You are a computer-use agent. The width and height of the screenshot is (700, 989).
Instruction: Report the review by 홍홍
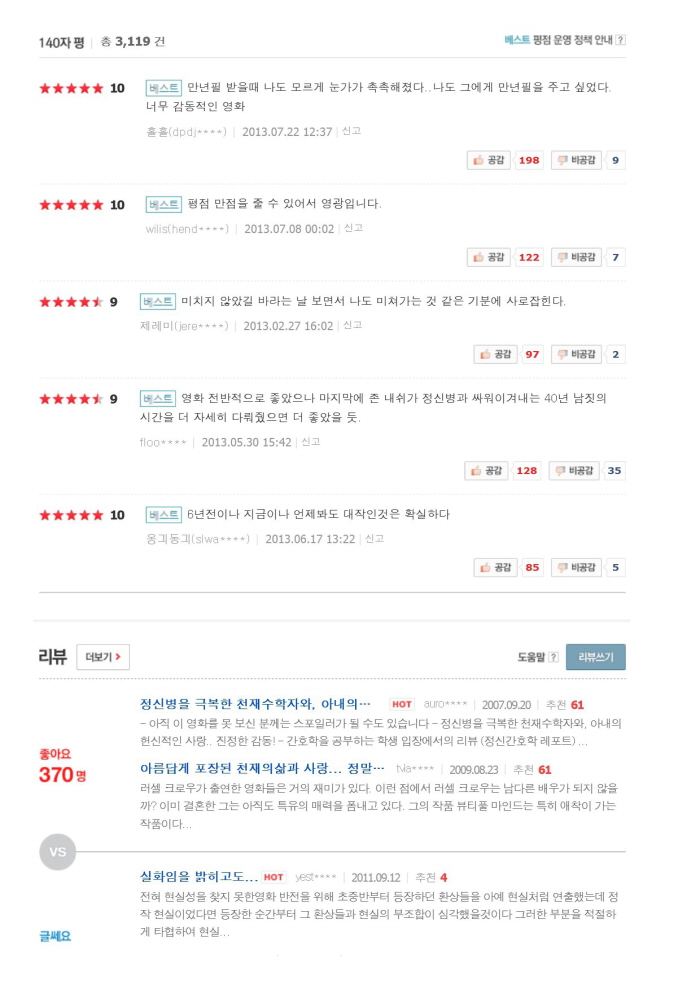coord(351,131)
